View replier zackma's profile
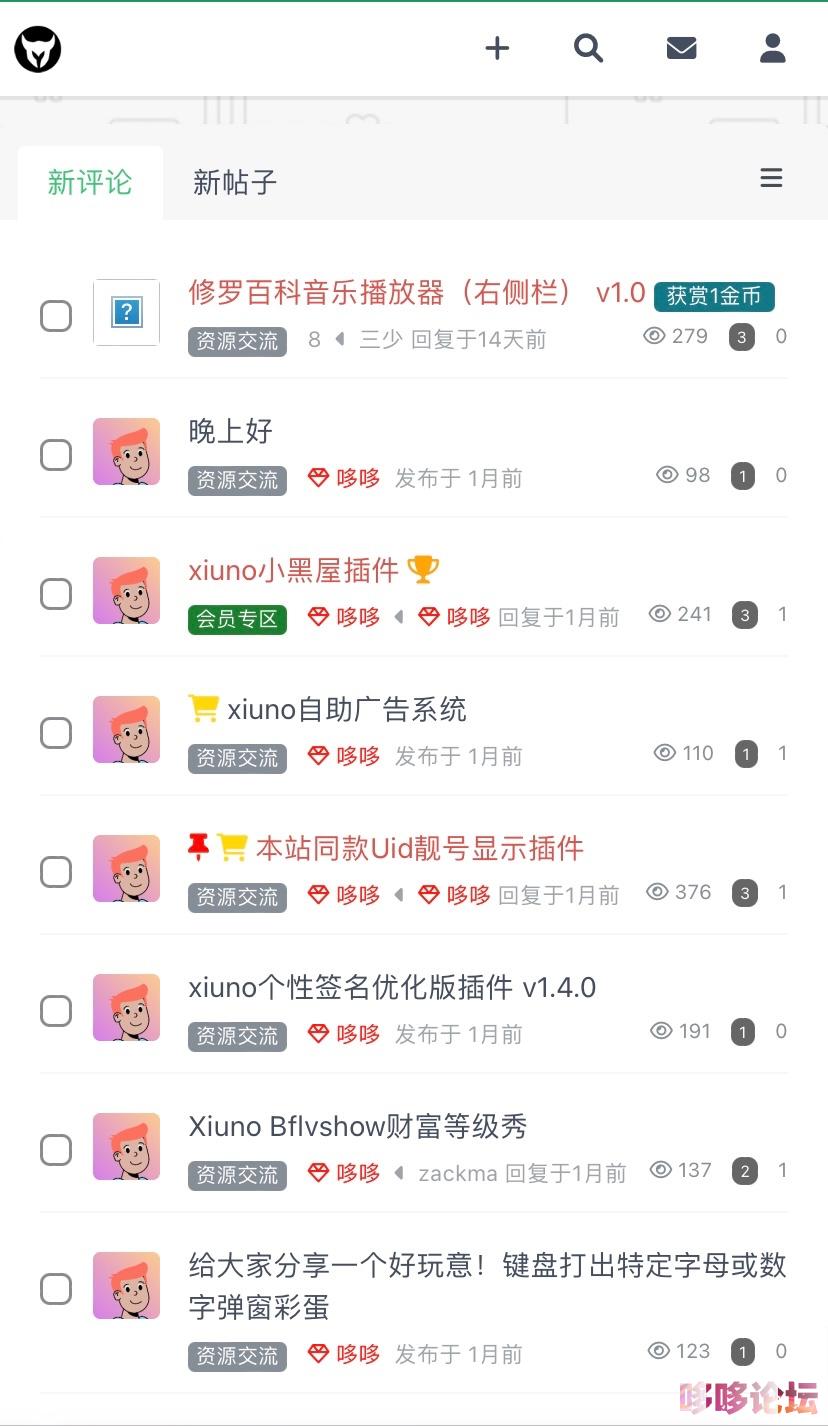The width and height of the screenshot is (828, 1426). coord(458,1173)
